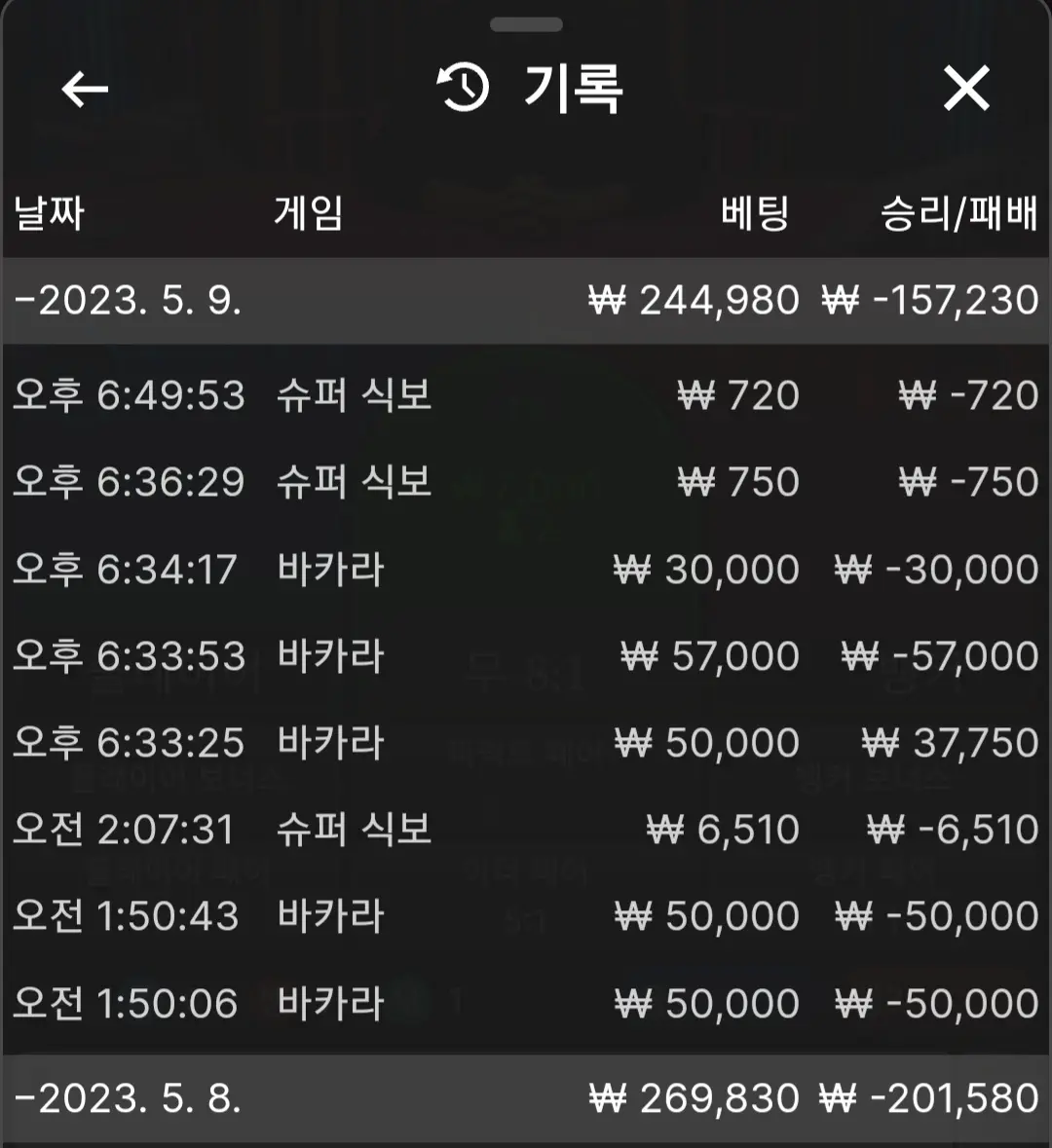Tap the drag handle atop the sheet
The height and width of the screenshot is (1148, 1052).
(526, 25)
